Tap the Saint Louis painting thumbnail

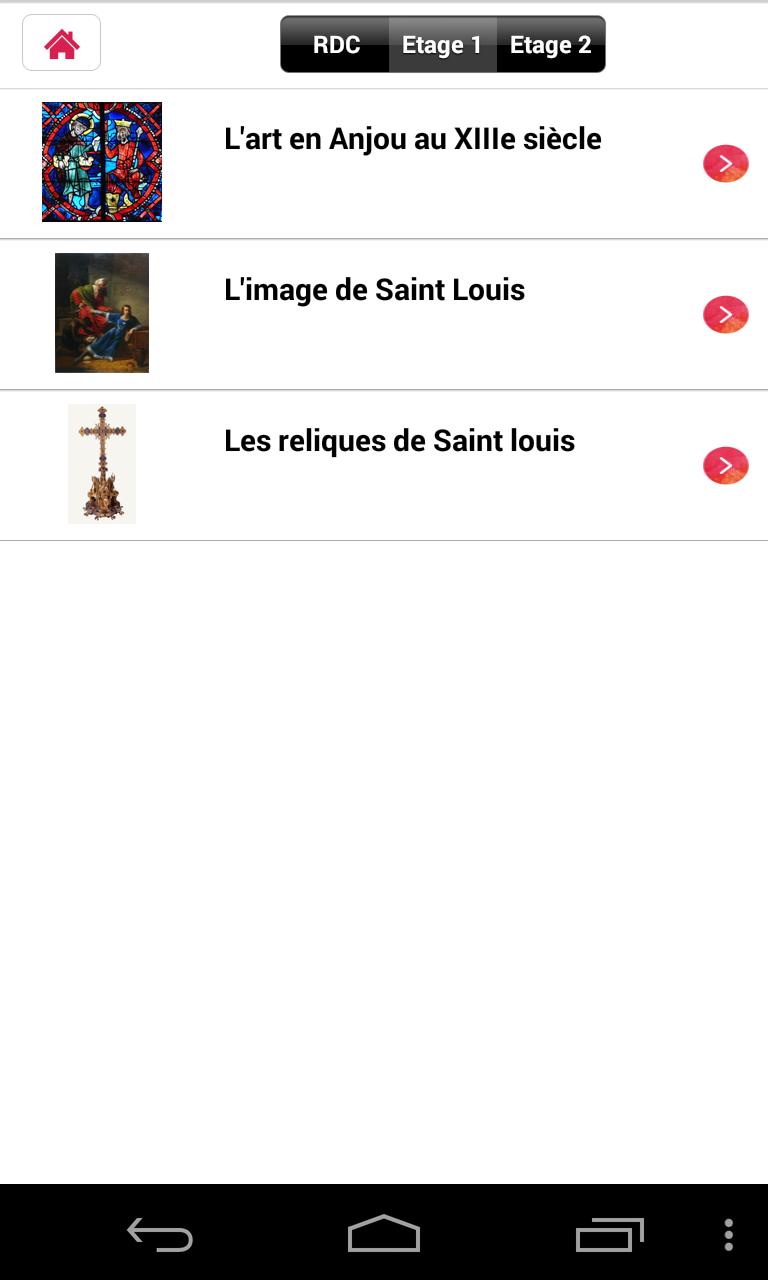[x=101, y=312]
